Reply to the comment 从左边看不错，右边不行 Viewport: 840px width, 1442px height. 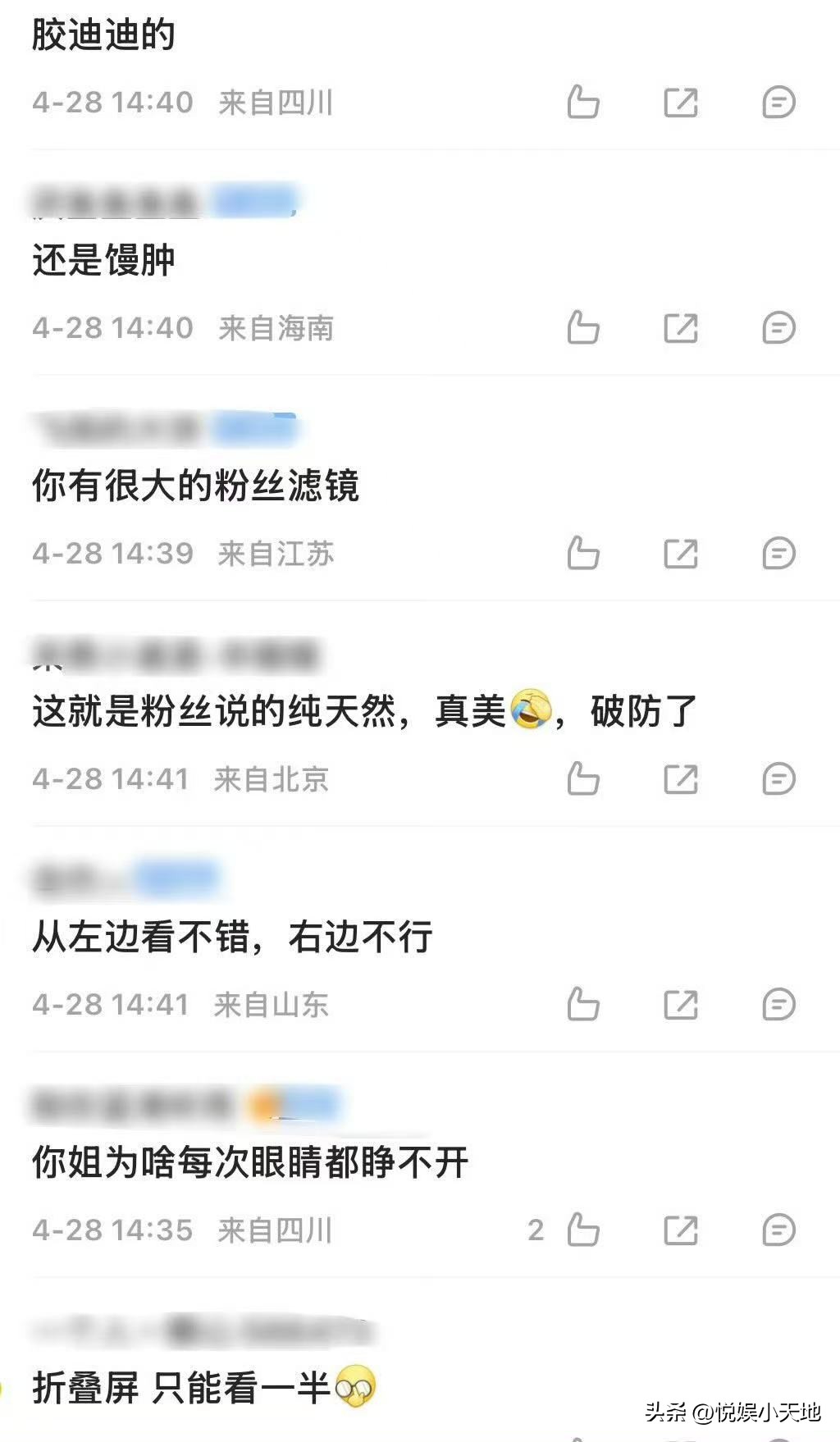pos(778,1005)
